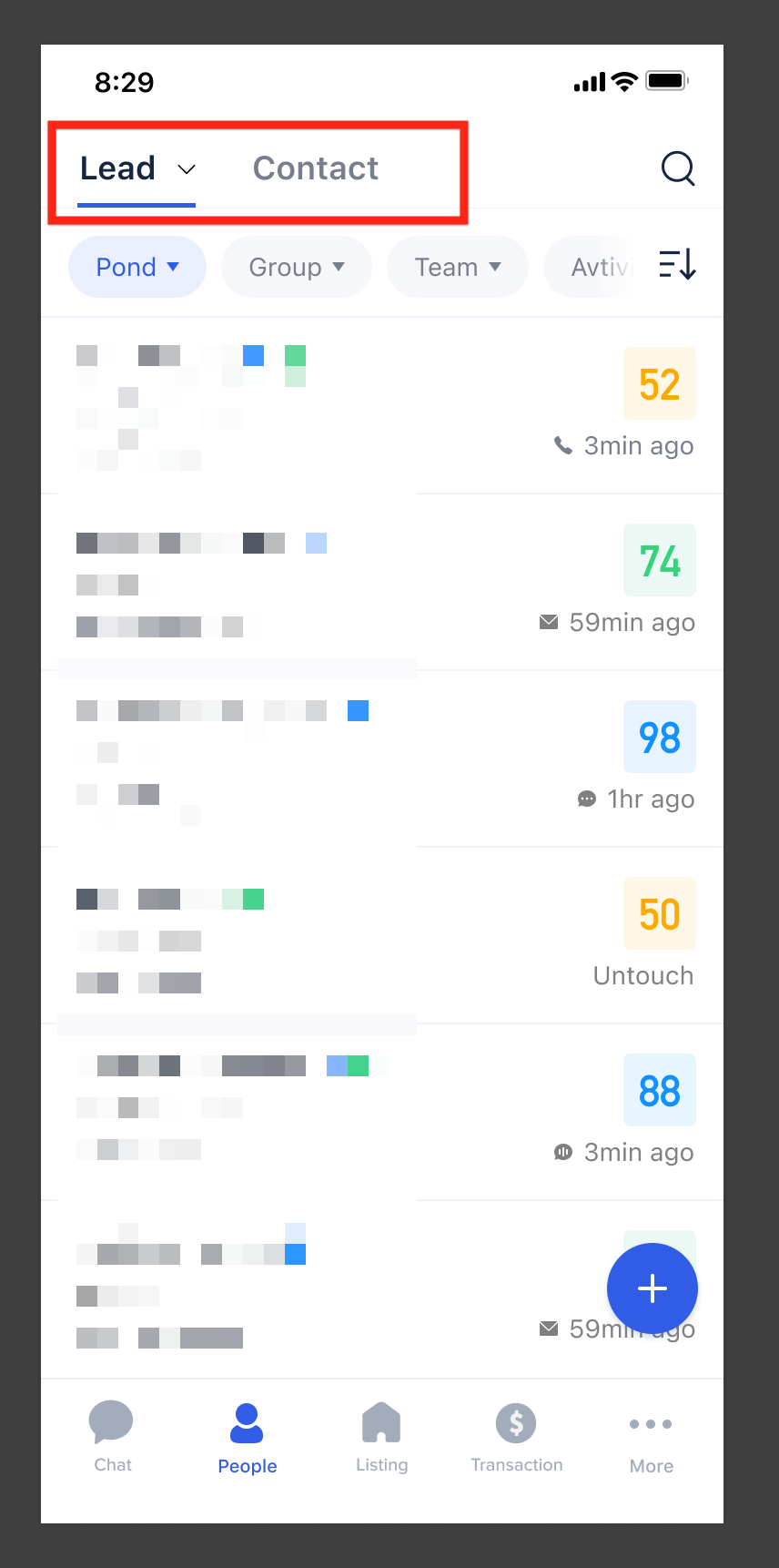Go to the Chat tab

[x=112, y=1437]
